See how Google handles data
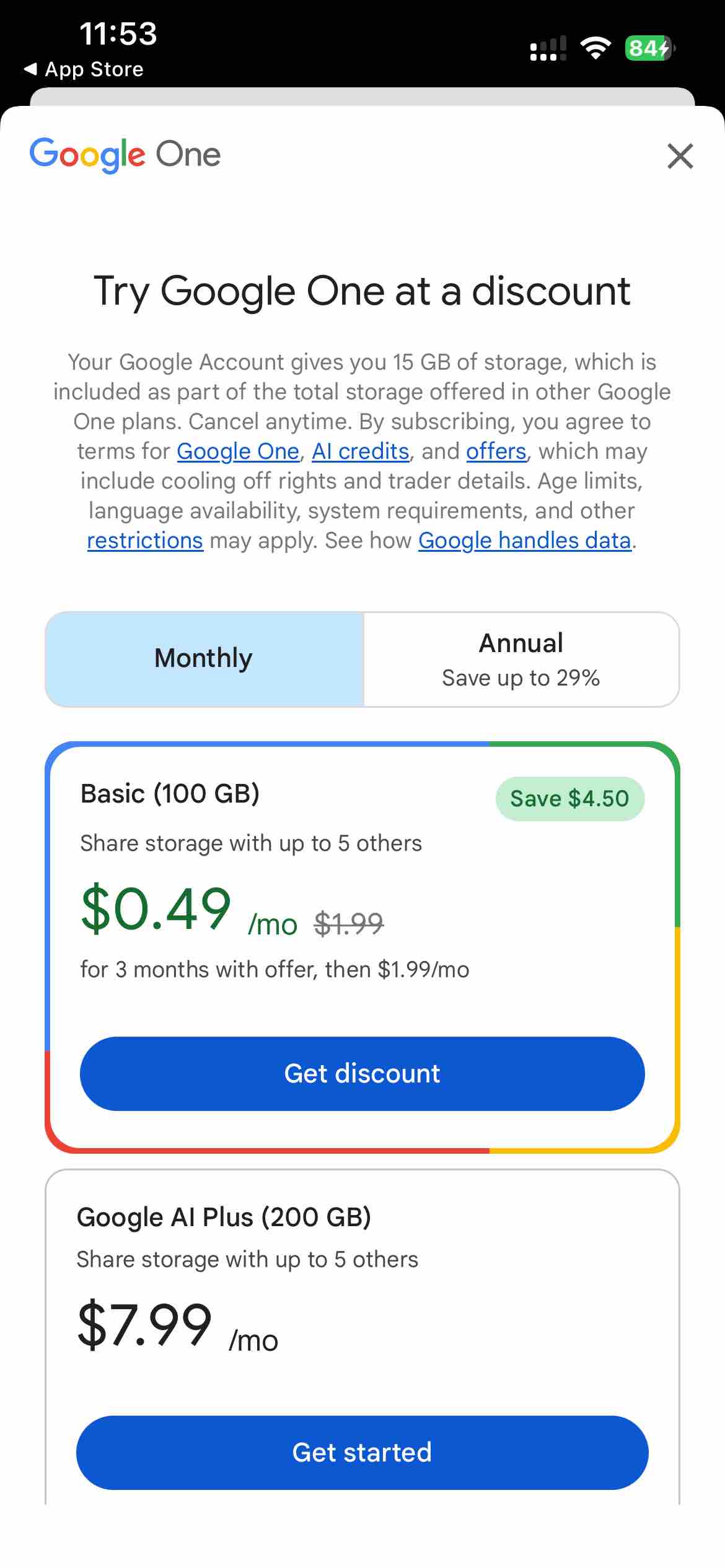This screenshot has width=725, height=1568. coord(524,540)
